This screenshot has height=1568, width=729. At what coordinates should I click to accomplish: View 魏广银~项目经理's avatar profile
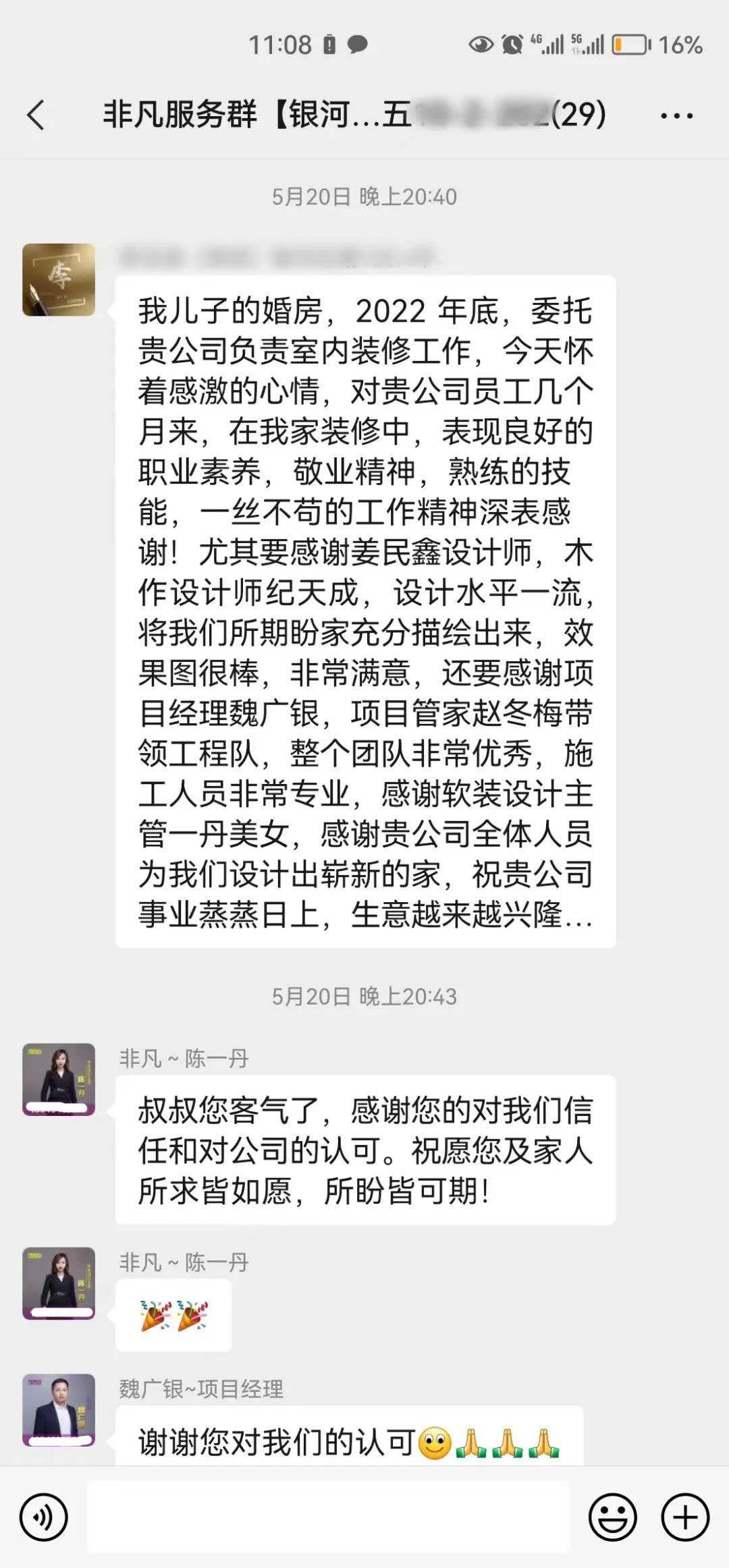(x=59, y=1409)
